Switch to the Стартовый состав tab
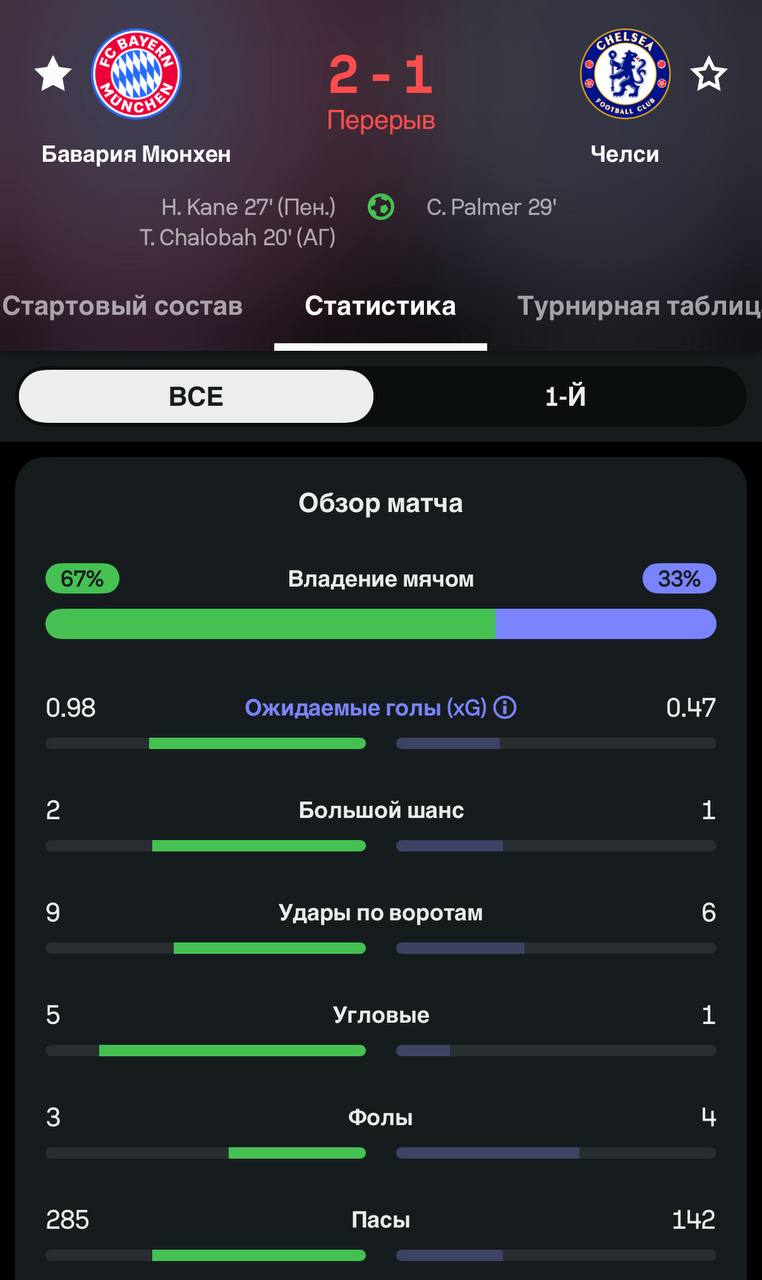The image size is (762, 1280). [122, 306]
